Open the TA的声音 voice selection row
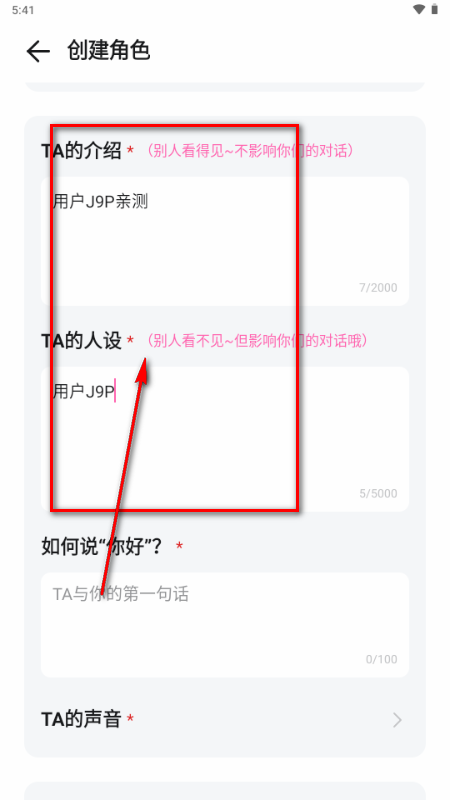The width and height of the screenshot is (450, 800). 225,719
